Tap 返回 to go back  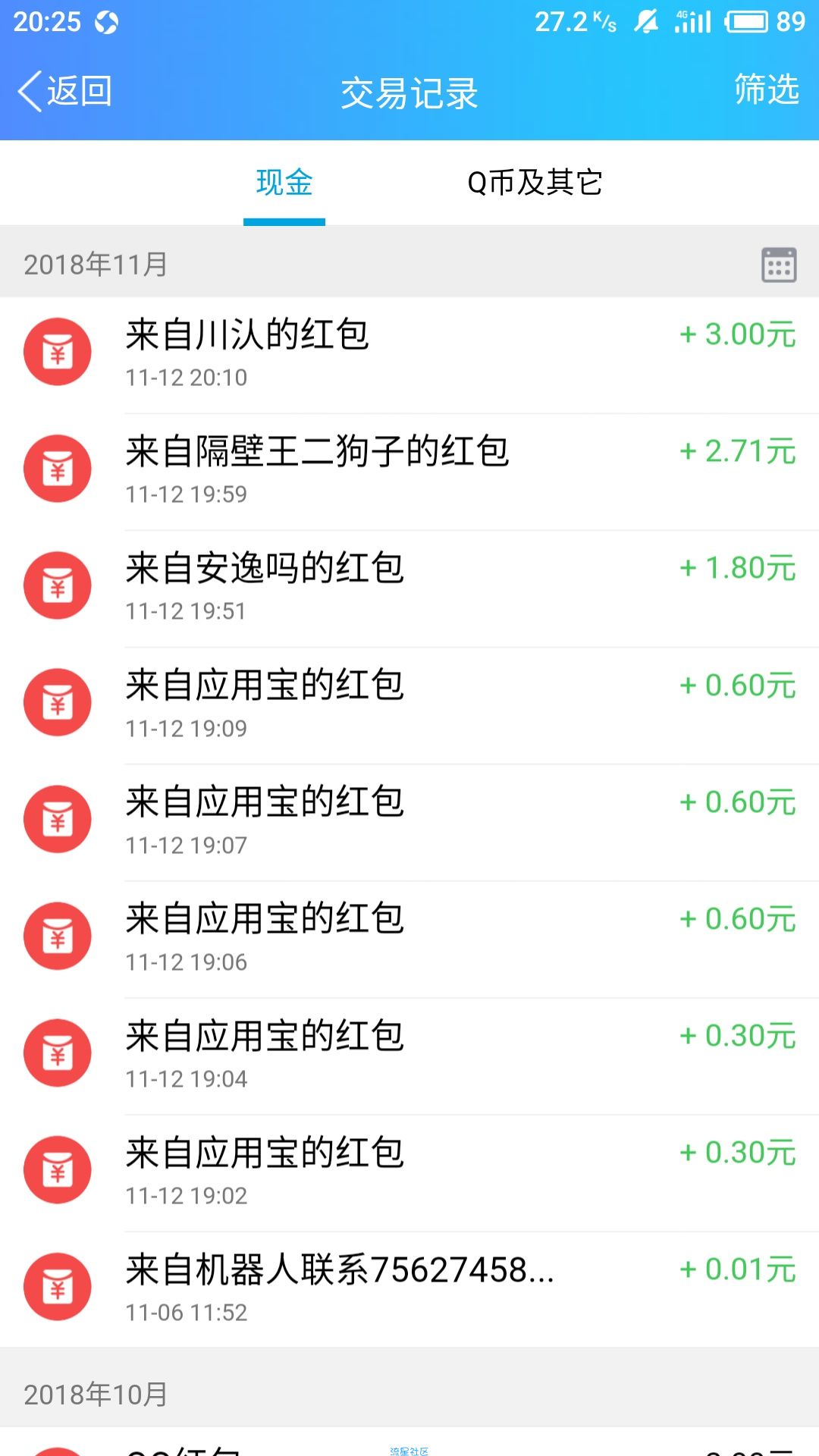[65, 92]
